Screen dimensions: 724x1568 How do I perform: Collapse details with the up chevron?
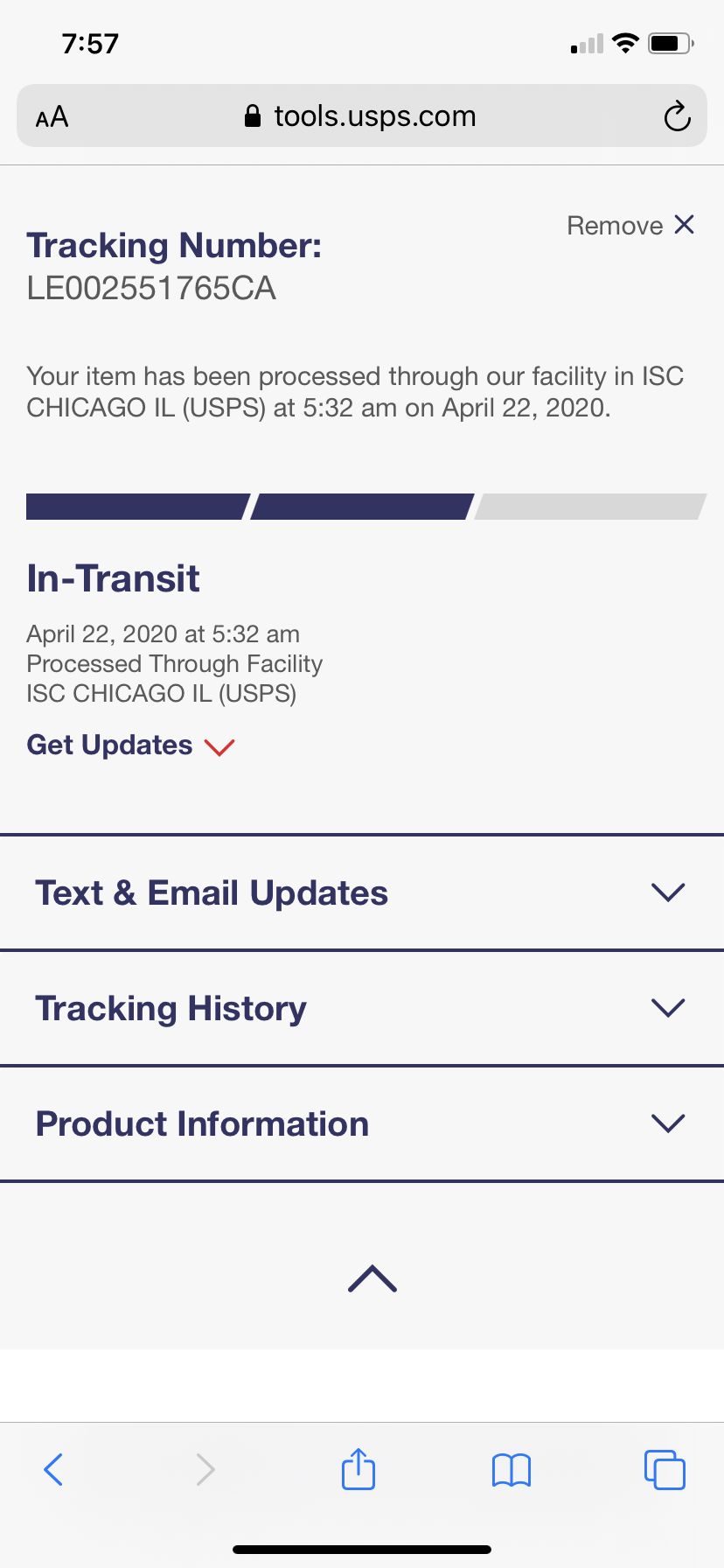372,1279
